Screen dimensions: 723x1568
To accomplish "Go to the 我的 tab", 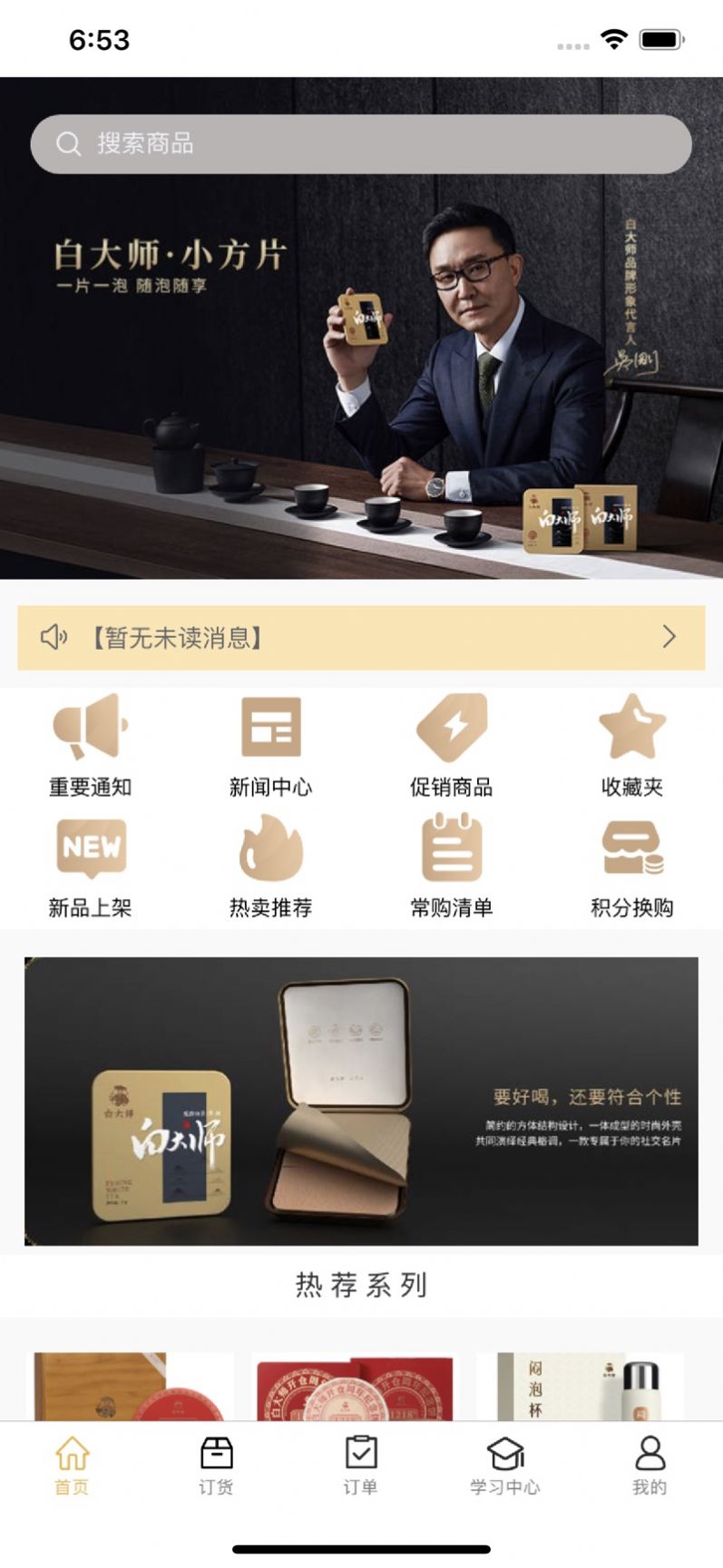I will click(650, 1465).
